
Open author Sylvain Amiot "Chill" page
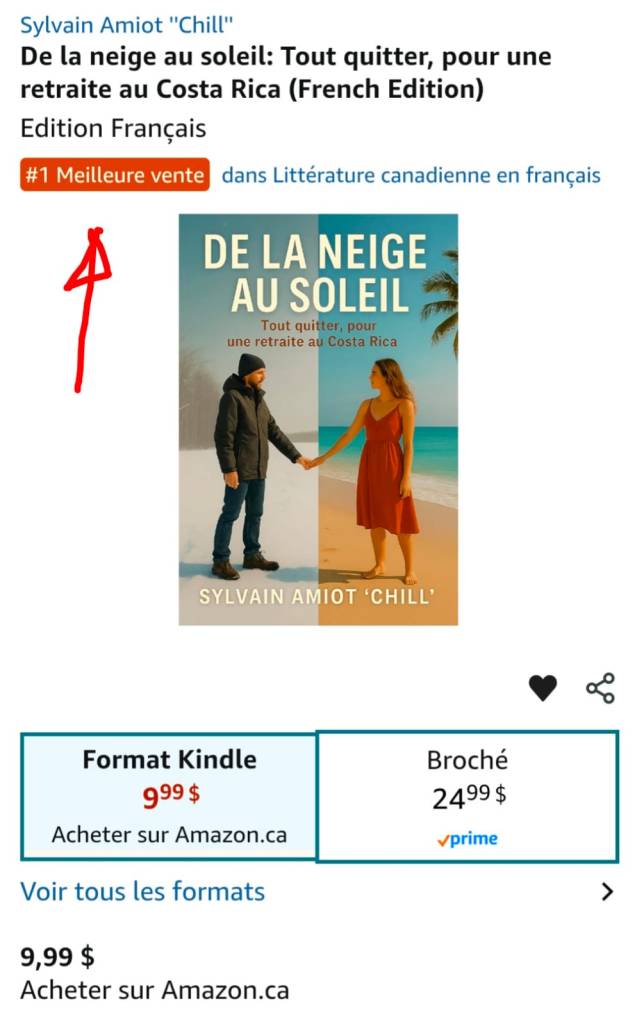(127, 25)
